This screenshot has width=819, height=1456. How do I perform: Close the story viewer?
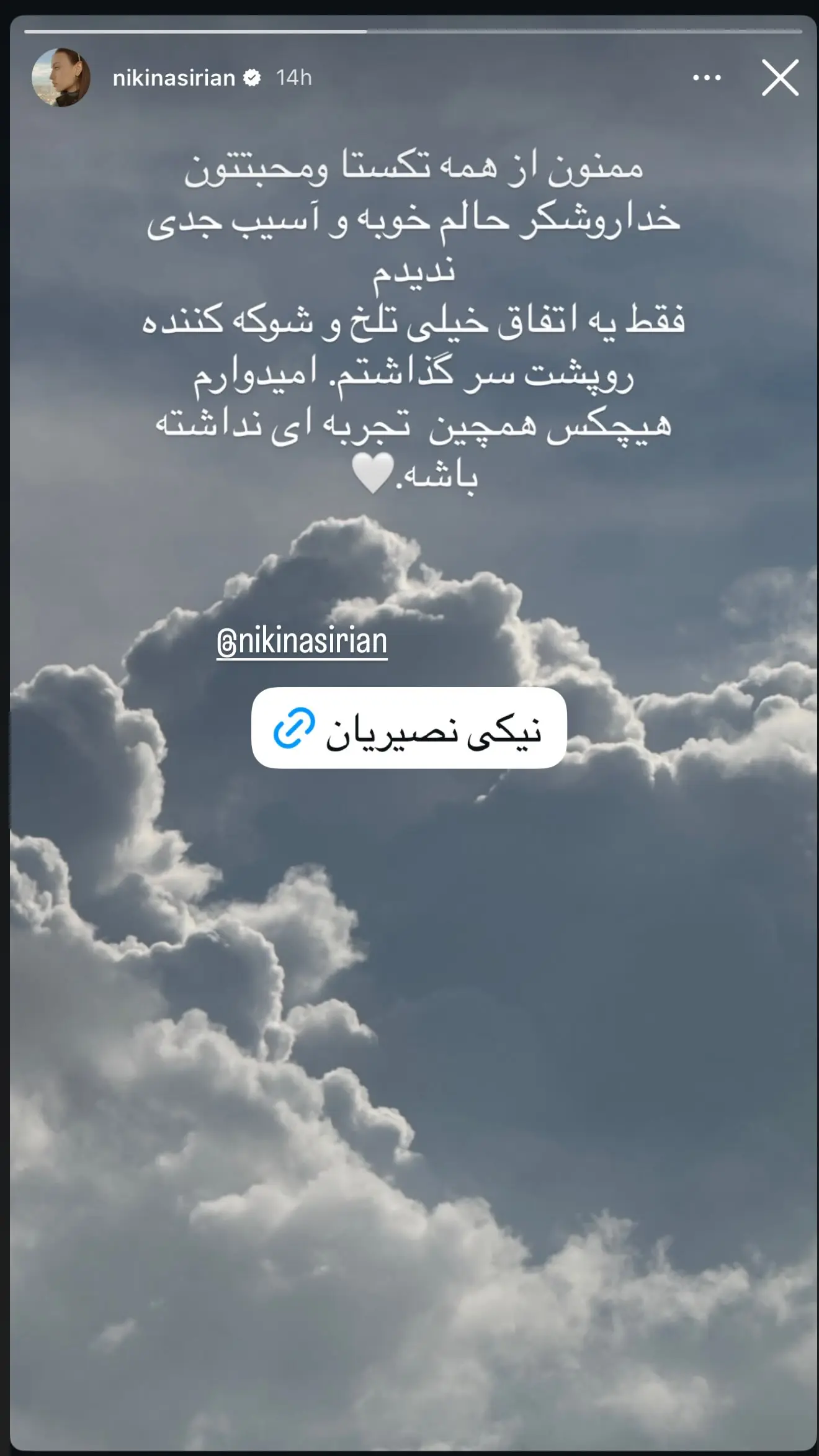pos(780,78)
